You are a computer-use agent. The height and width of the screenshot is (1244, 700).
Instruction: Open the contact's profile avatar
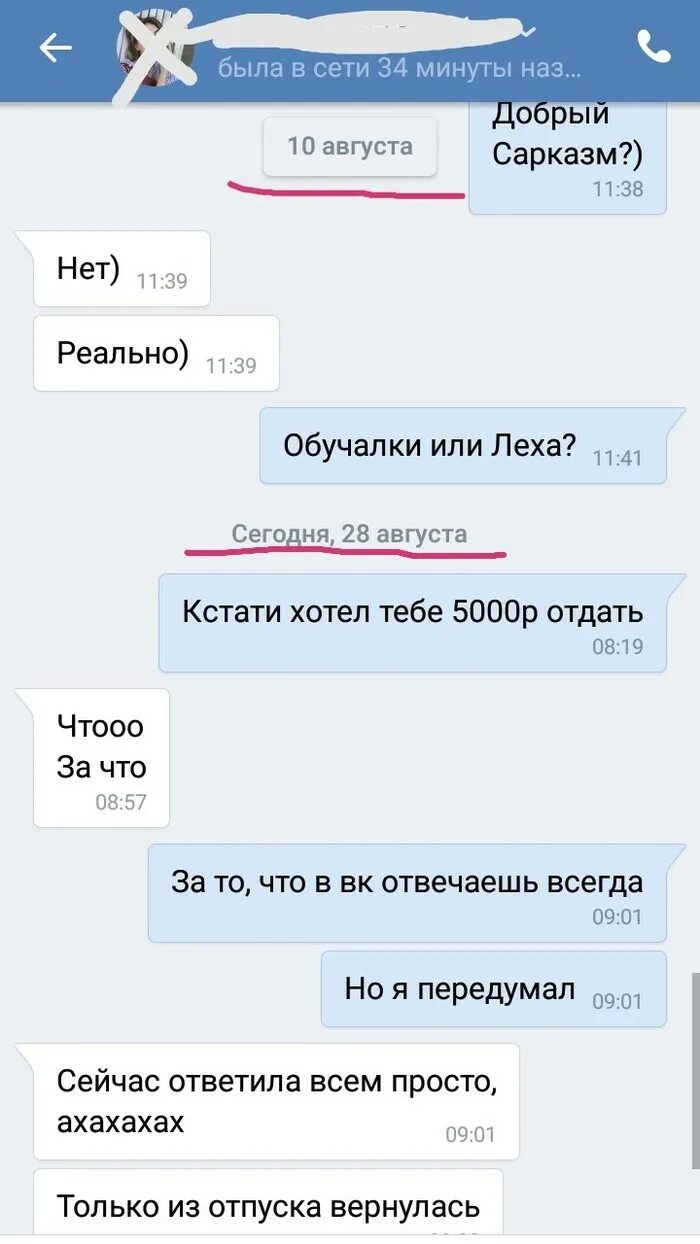[x=153, y=49]
